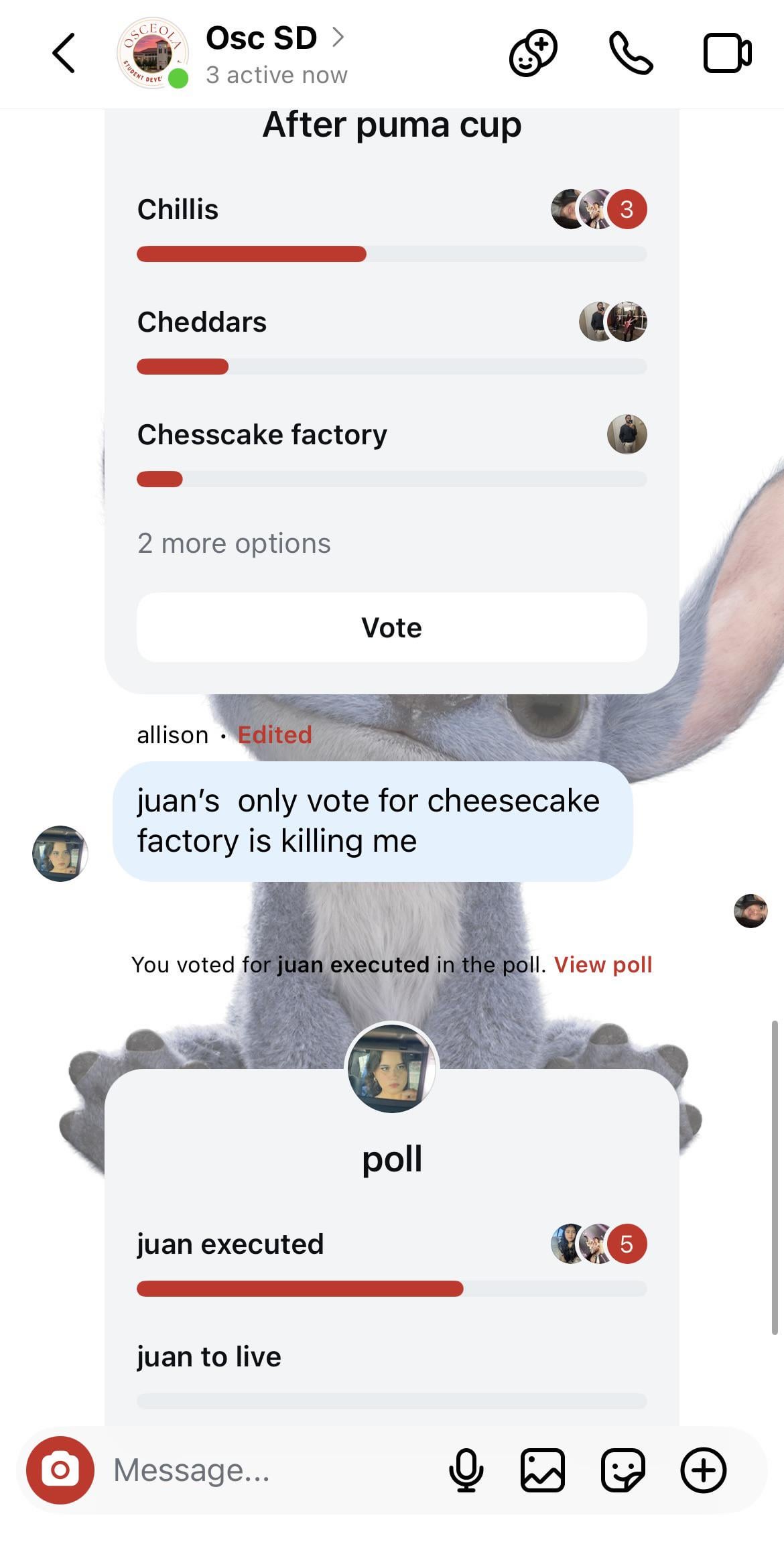Select Cheddars in the puma cup poll
Screen dimensions: 784x1542
pyautogui.click(x=202, y=322)
